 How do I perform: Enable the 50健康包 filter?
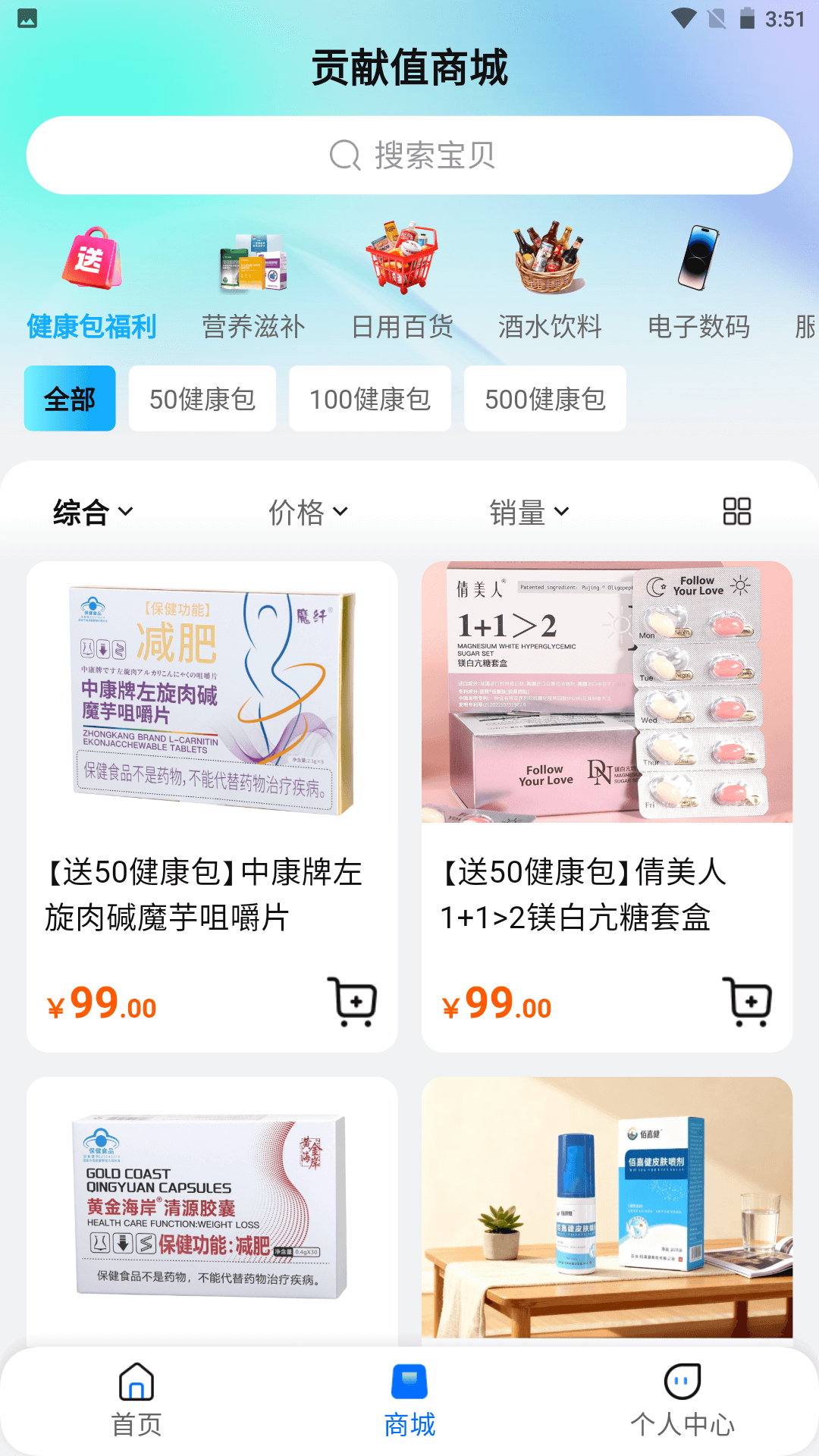click(202, 397)
